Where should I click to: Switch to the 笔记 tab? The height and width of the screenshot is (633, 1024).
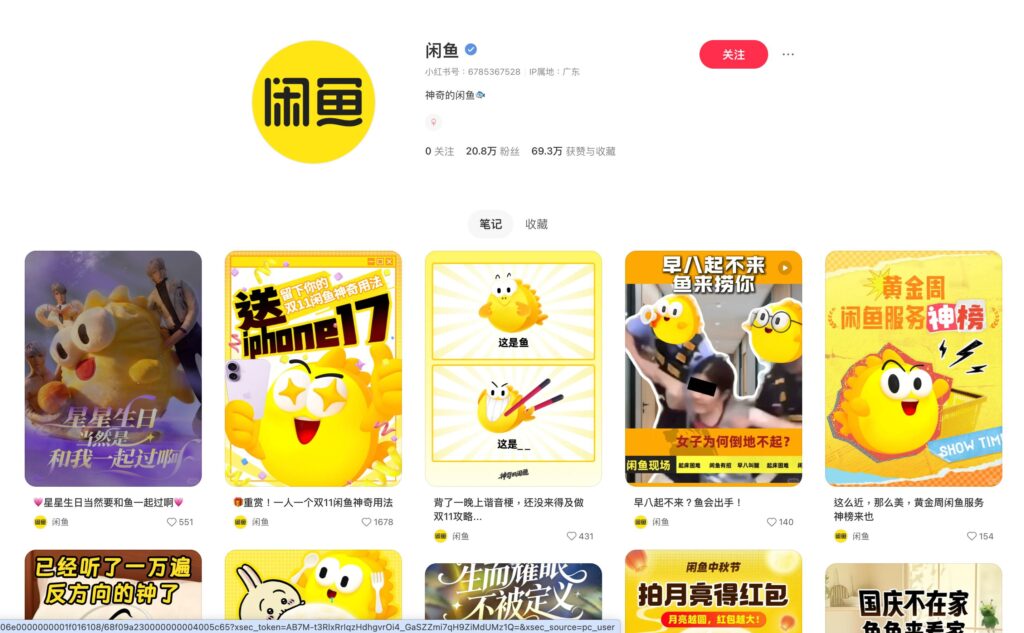pyautogui.click(x=490, y=224)
